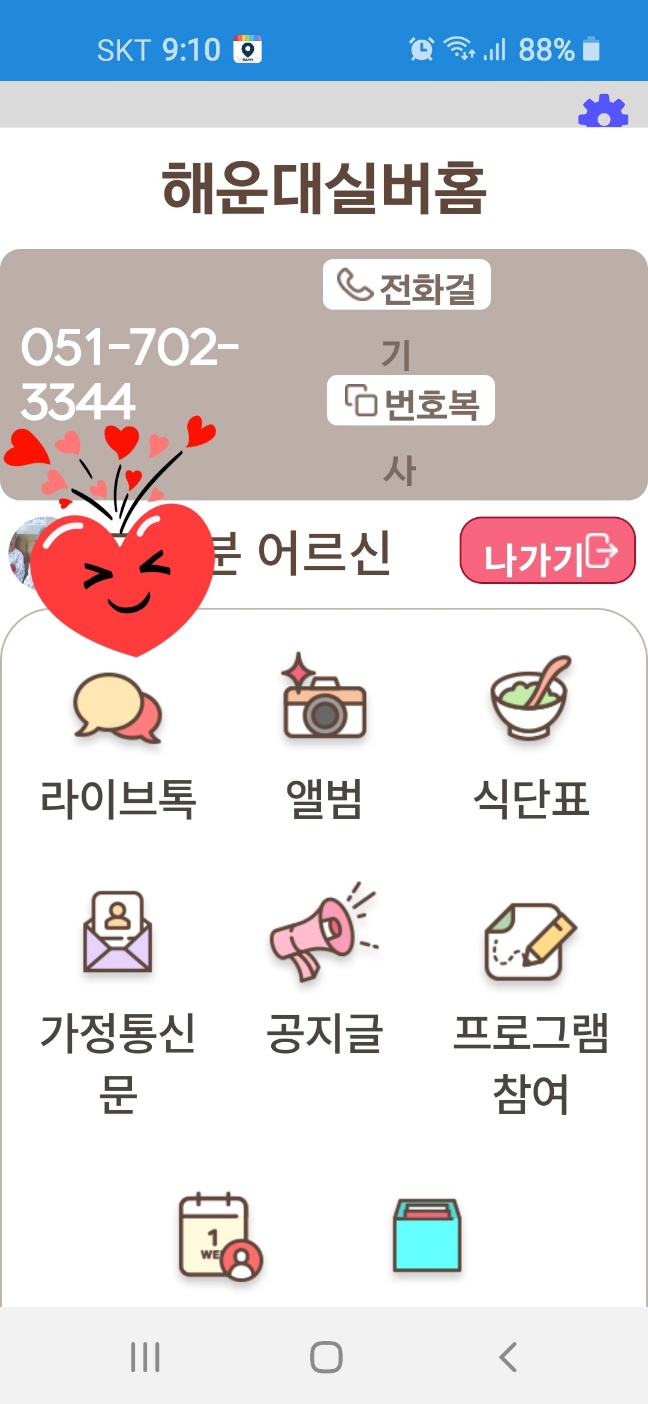Copy the phone number with 번호복사
This screenshot has height=1404, width=648.
[411, 402]
